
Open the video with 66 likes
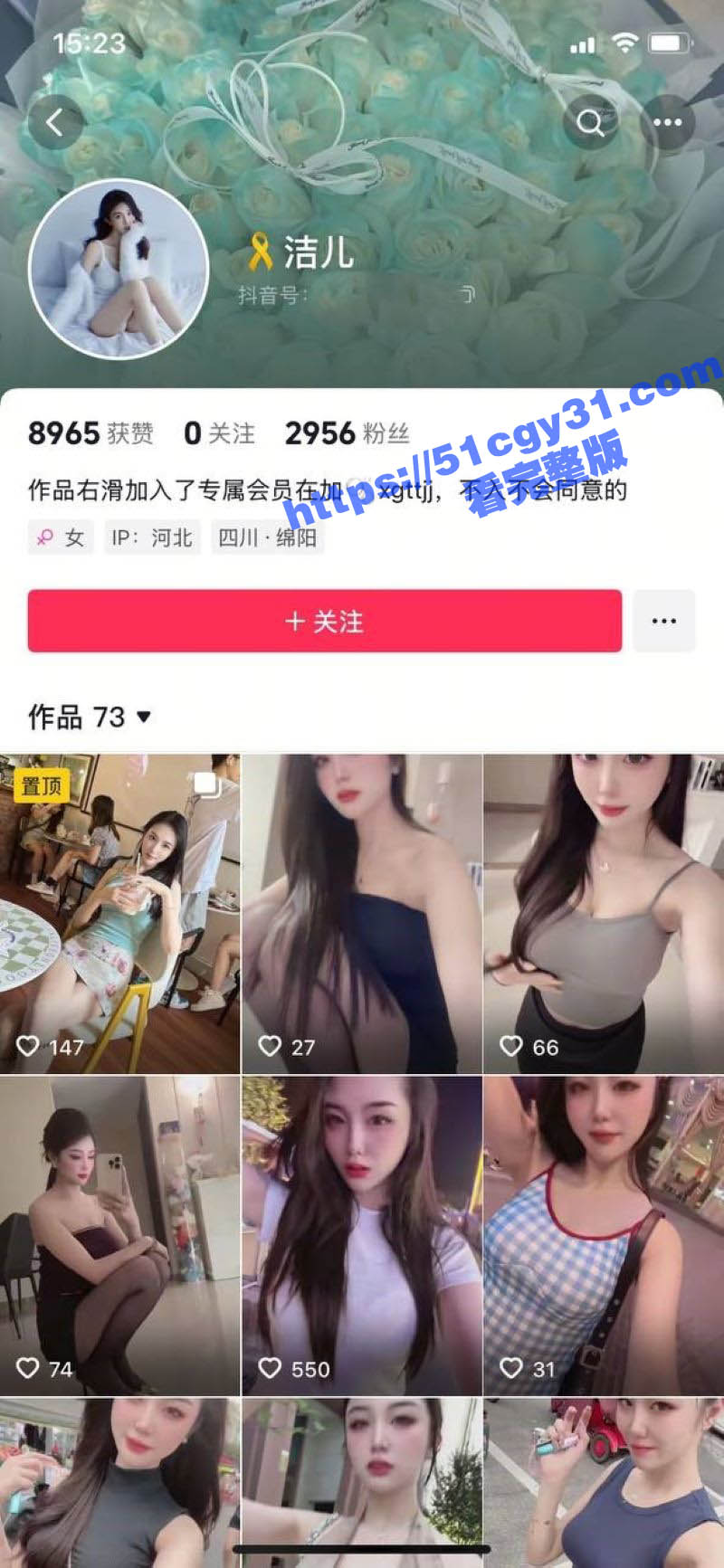pos(604,914)
